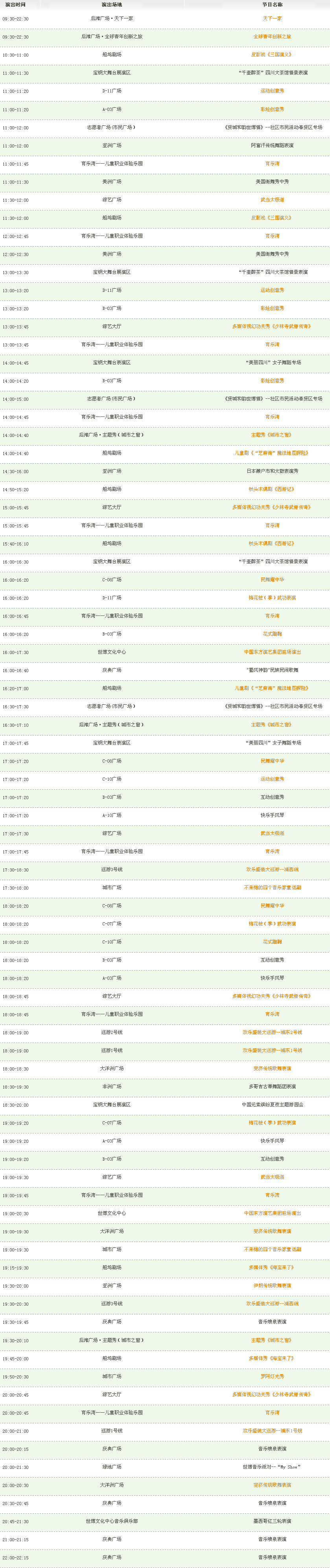Open 育乐湾 link at 20:00-20:45
Viewport: 330px width, 1568px height.
(272, 1413)
